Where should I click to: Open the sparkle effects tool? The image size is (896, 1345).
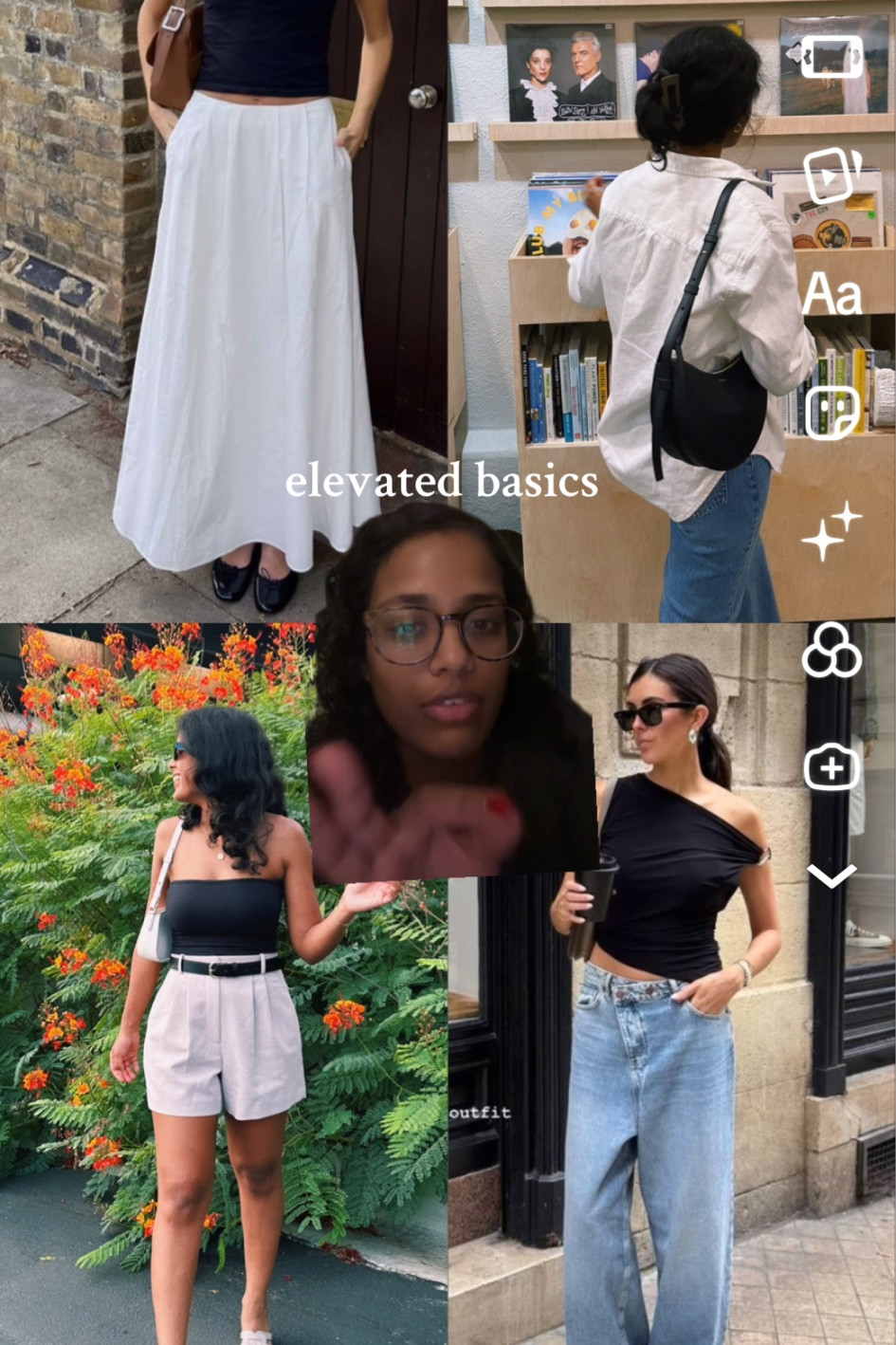[832, 532]
